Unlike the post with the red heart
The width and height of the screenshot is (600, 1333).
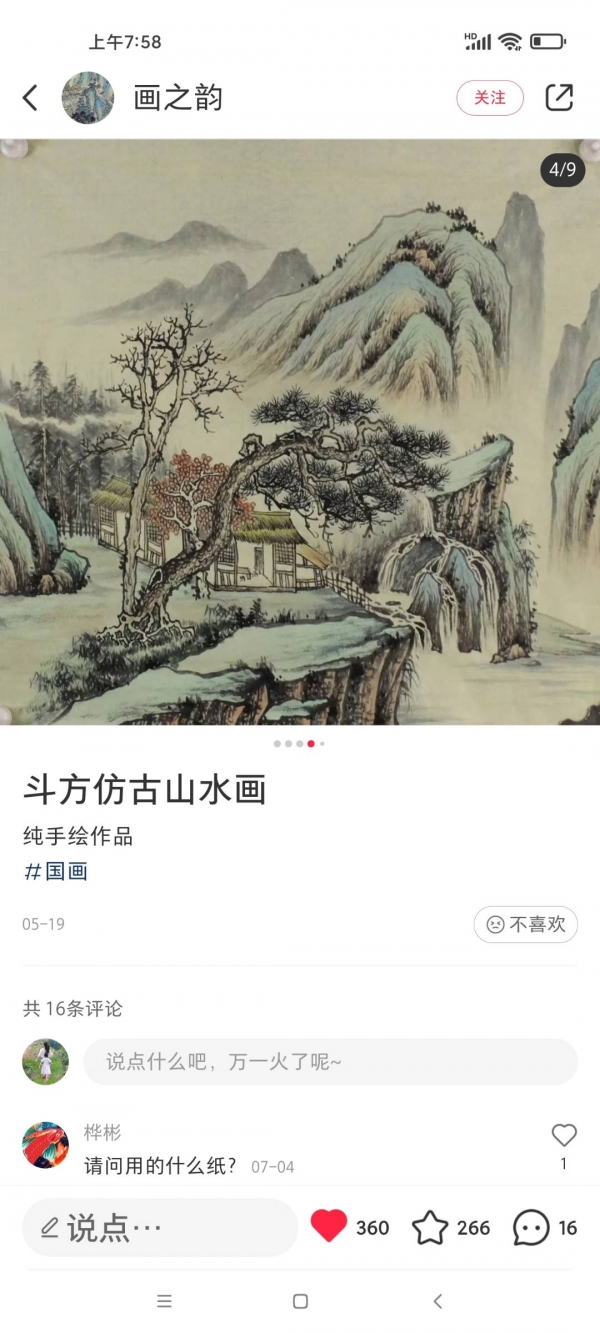pyautogui.click(x=329, y=1226)
